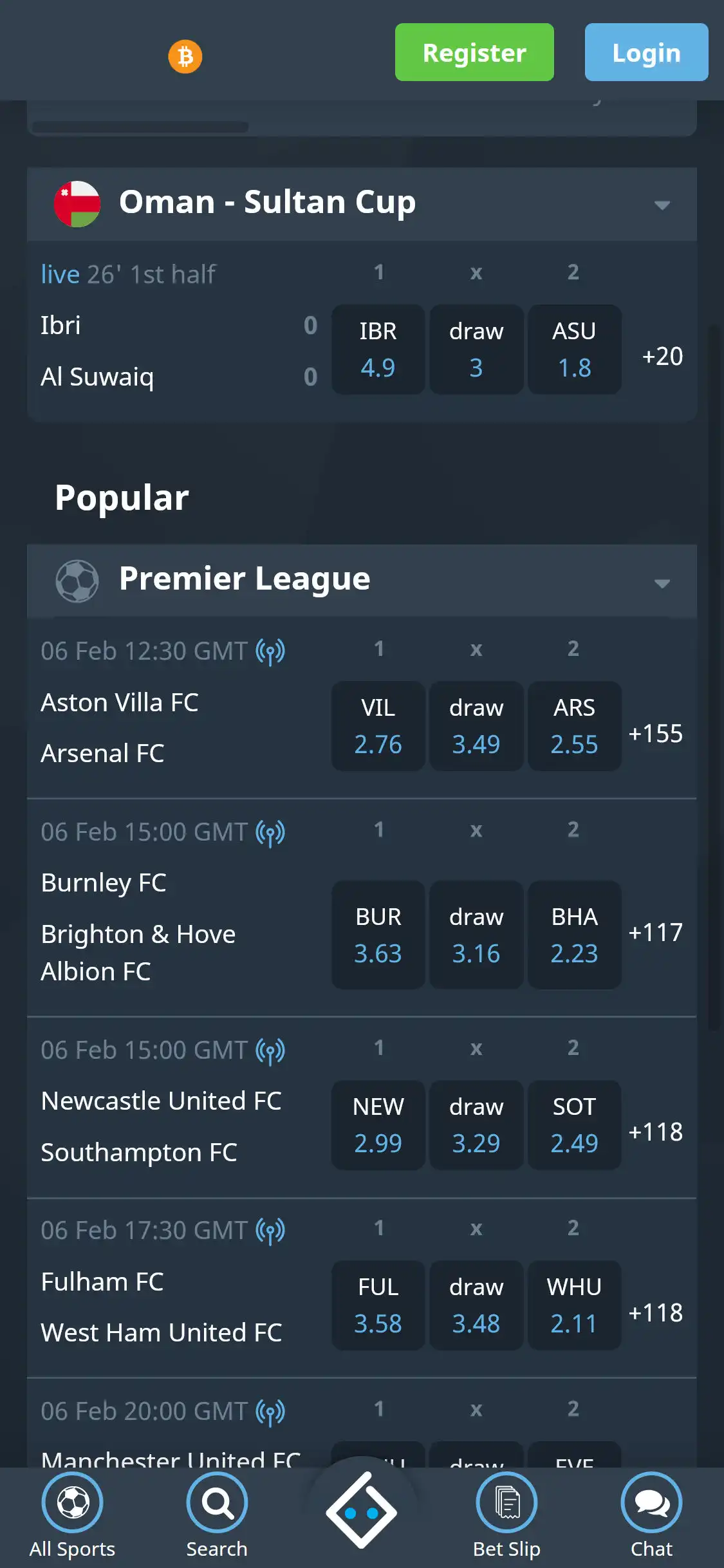Tap the green Register button
The height and width of the screenshot is (1568, 724).
click(x=474, y=52)
